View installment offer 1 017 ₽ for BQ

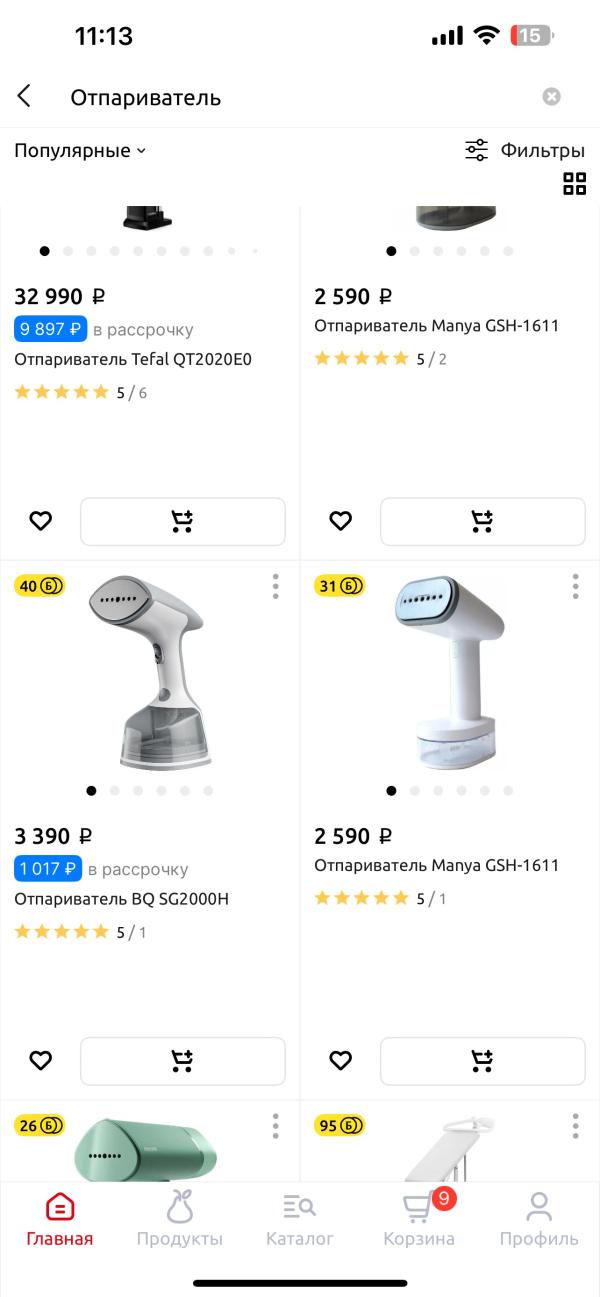point(48,869)
